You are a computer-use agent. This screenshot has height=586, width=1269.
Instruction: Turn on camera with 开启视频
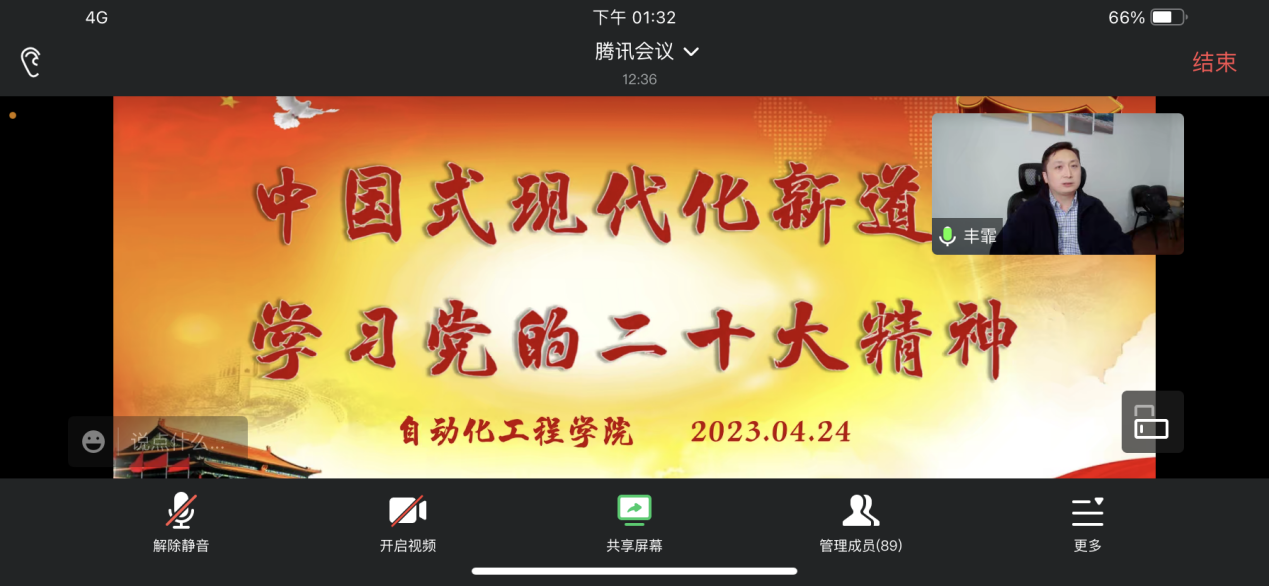408,522
